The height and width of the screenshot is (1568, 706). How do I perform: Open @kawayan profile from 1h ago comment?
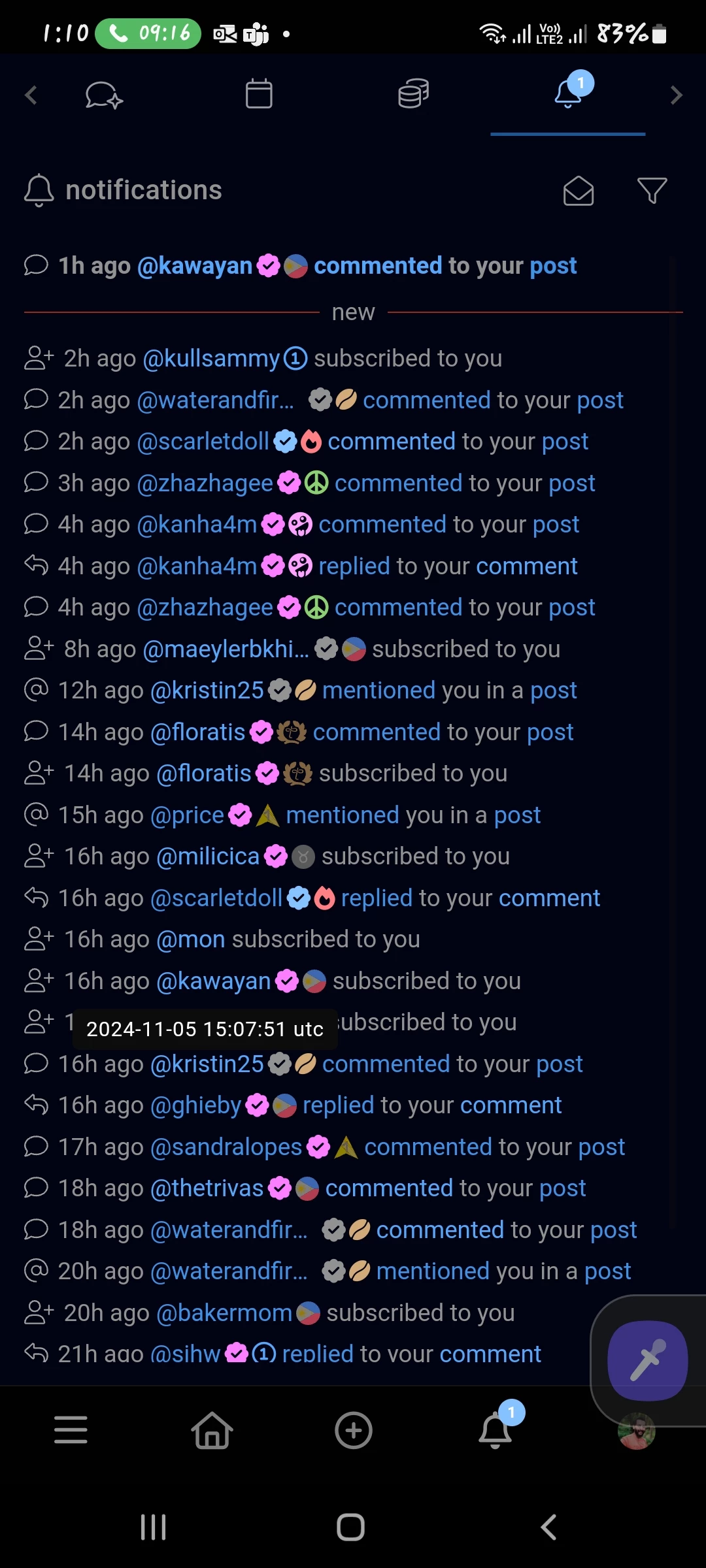[x=195, y=266]
